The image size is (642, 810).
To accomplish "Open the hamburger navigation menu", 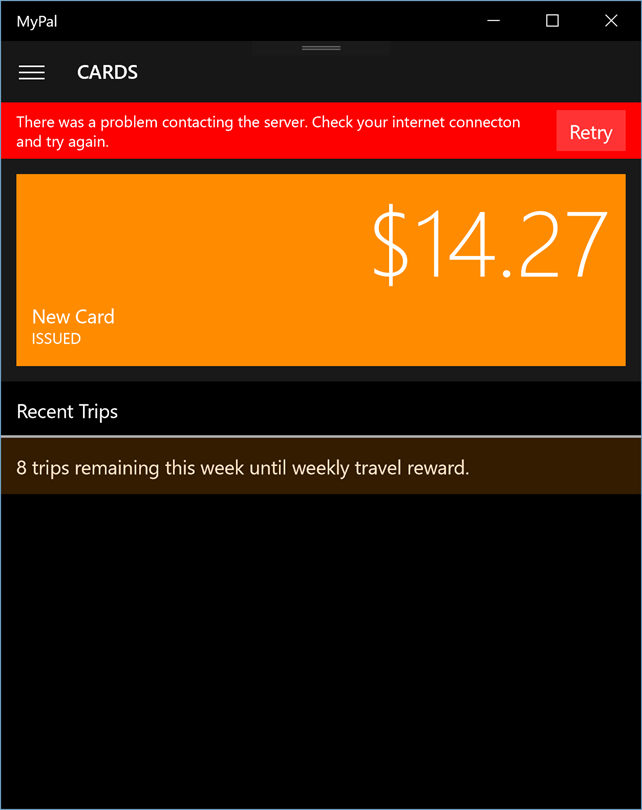I will point(32,72).
